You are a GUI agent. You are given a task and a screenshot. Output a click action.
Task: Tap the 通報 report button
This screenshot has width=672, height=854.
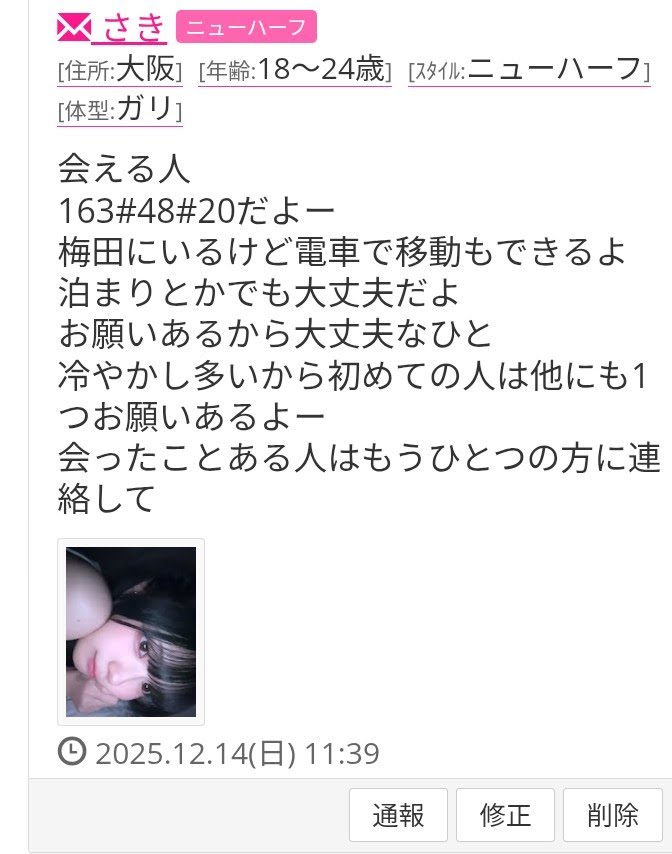coord(398,815)
